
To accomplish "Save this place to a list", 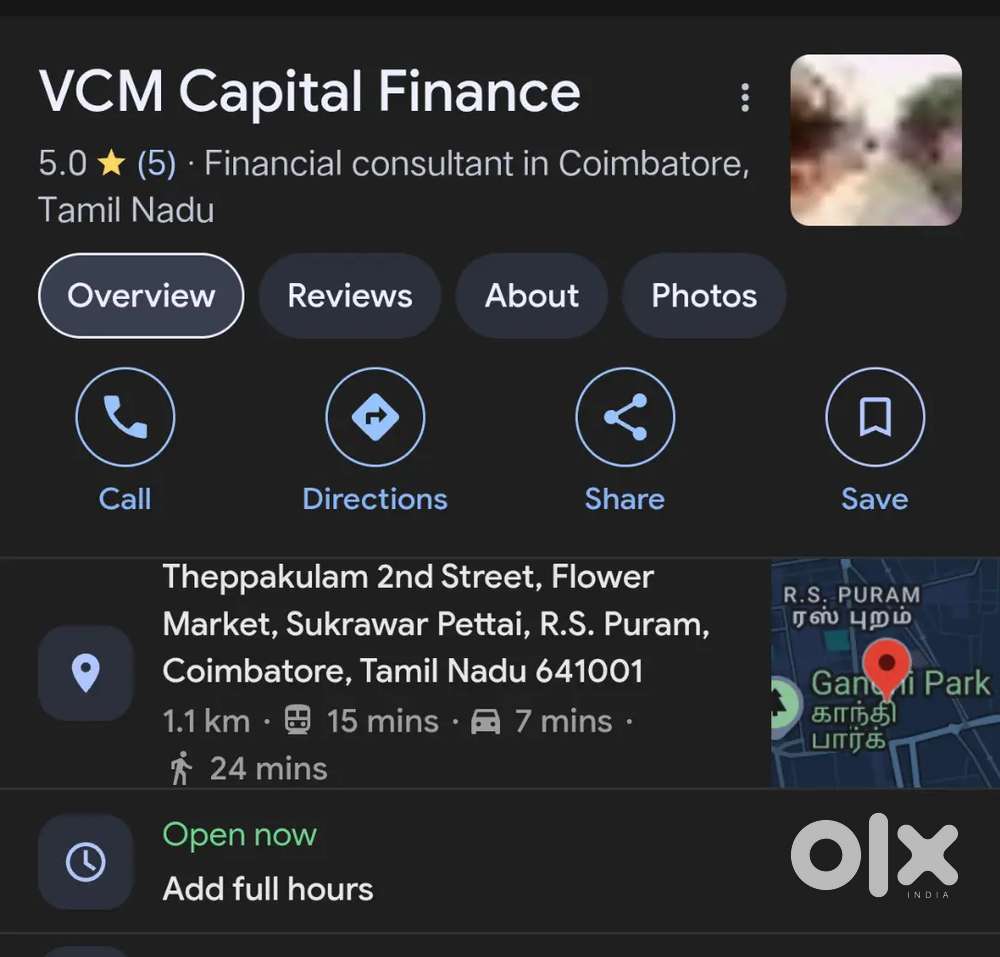I will (875, 418).
